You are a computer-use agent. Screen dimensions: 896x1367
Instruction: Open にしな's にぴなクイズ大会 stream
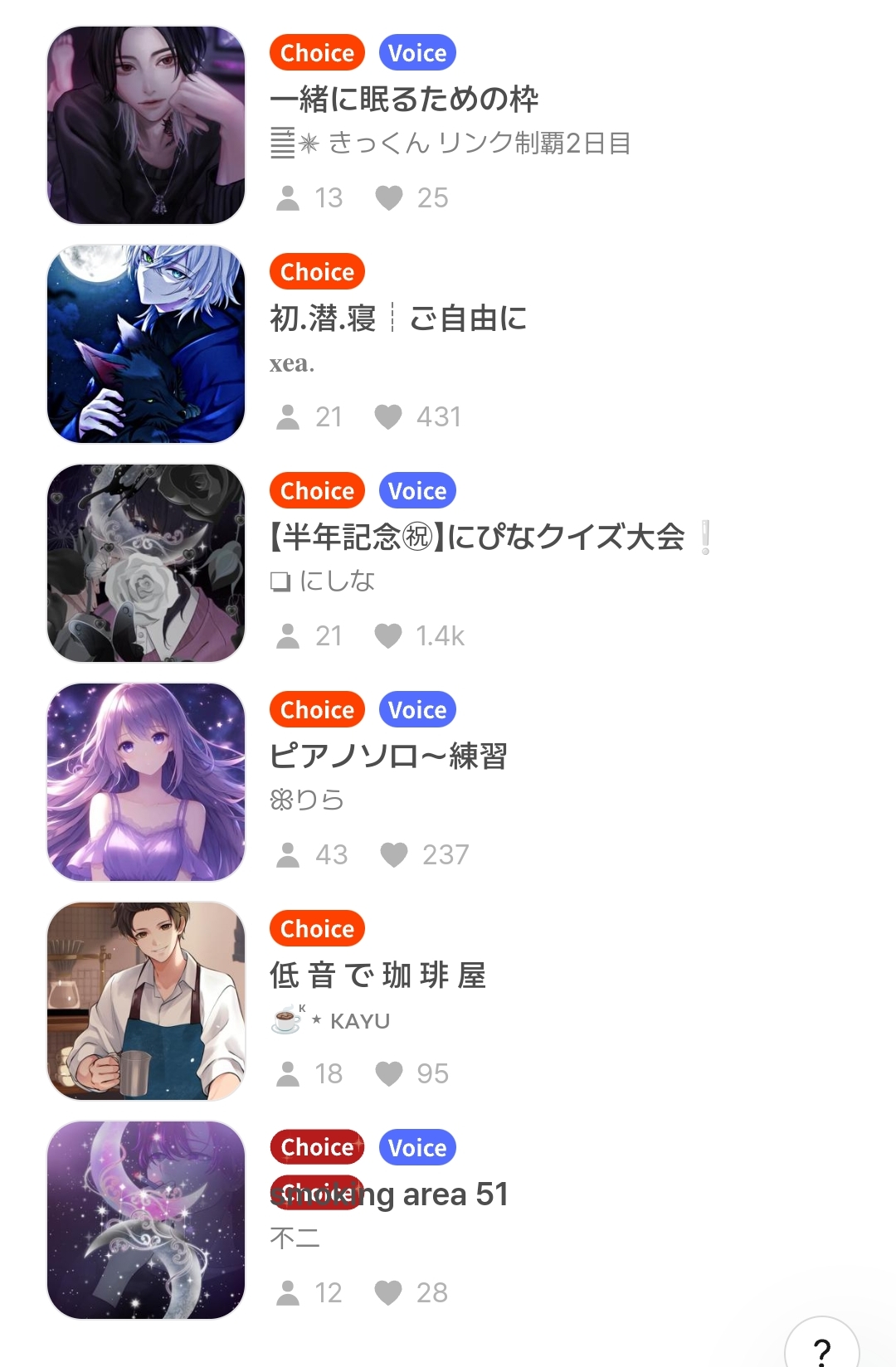[477, 538]
